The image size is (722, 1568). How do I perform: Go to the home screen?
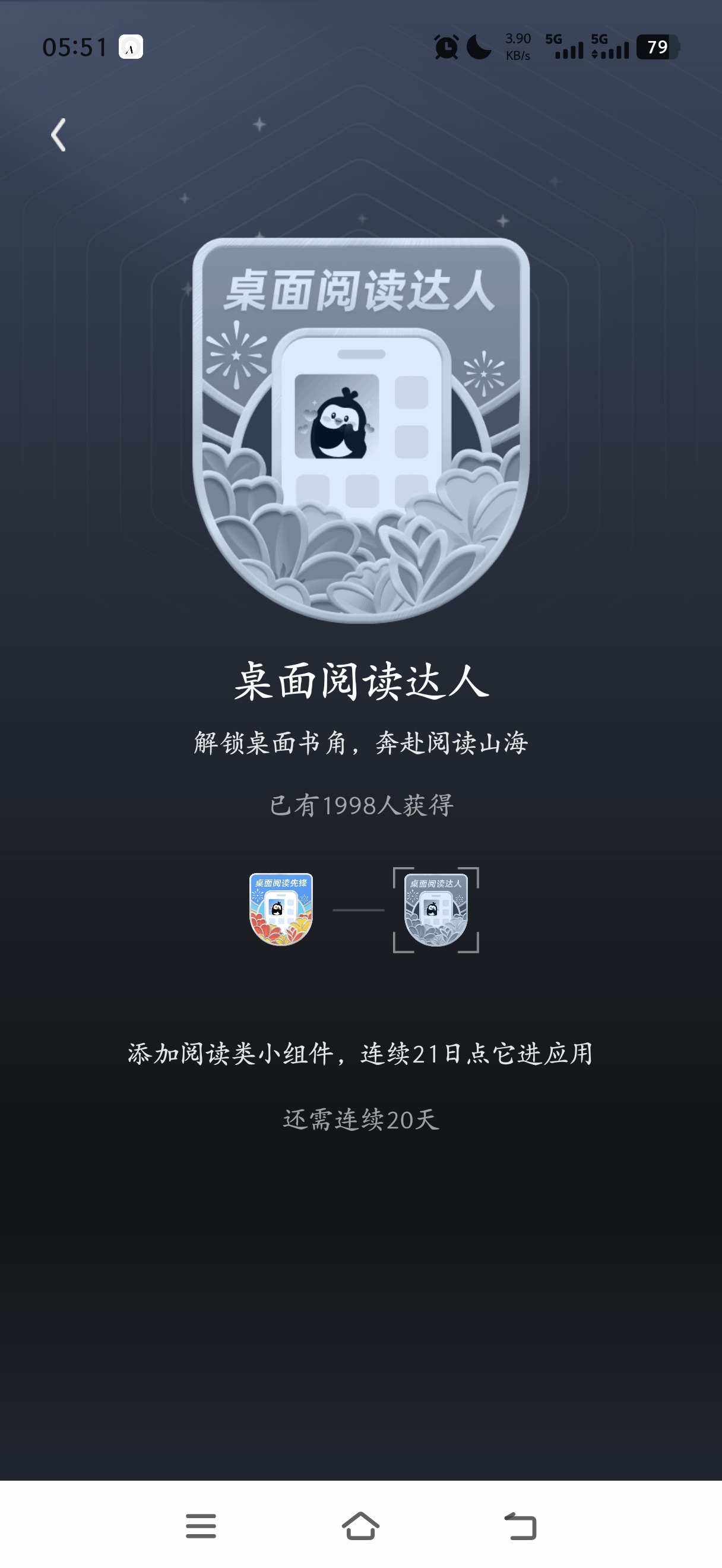pos(360,1526)
